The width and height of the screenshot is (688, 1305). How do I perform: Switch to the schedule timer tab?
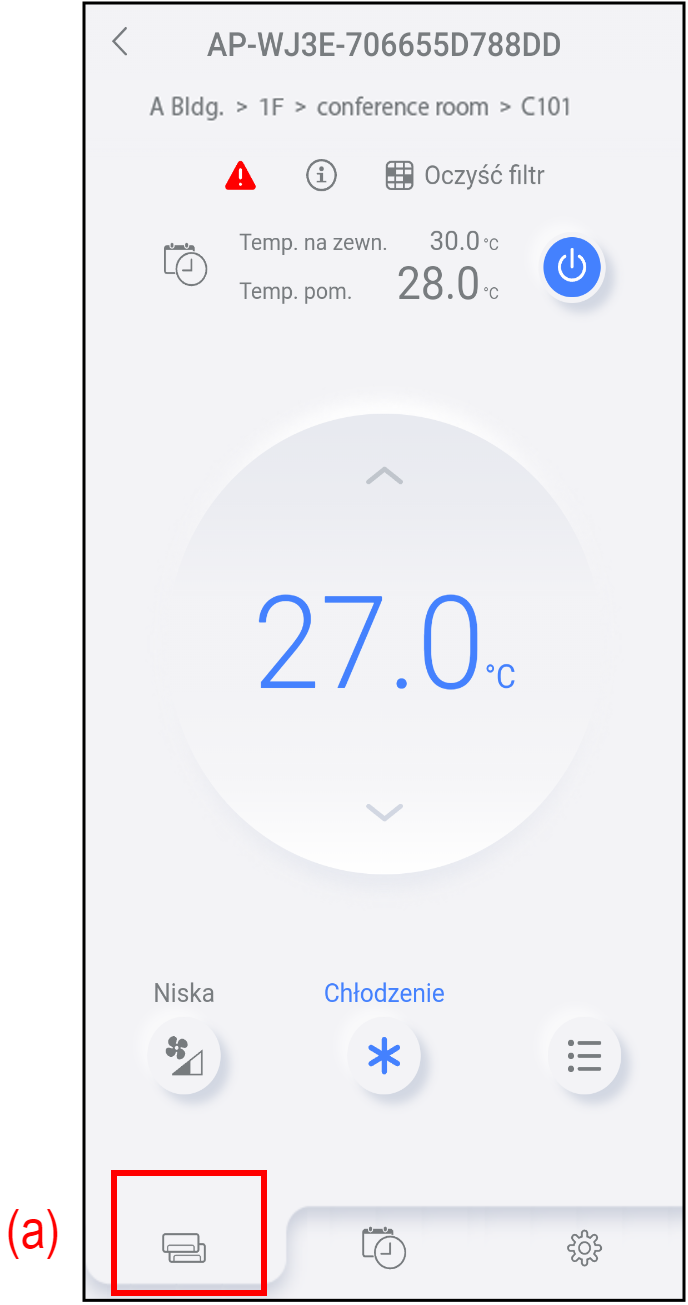coord(384,1247)
